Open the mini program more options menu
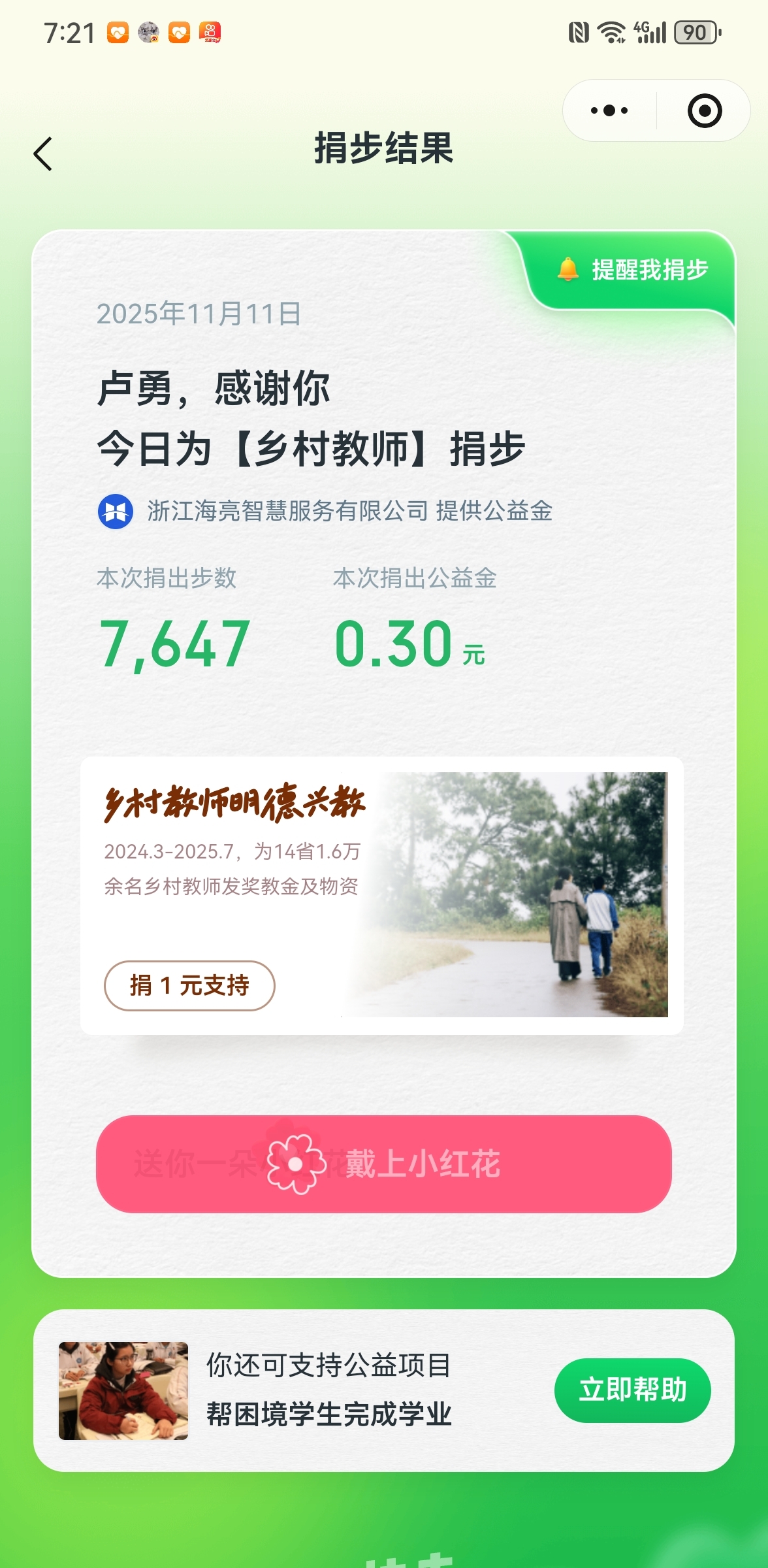This screenshot has height=1568, width=768. [609, 111]
